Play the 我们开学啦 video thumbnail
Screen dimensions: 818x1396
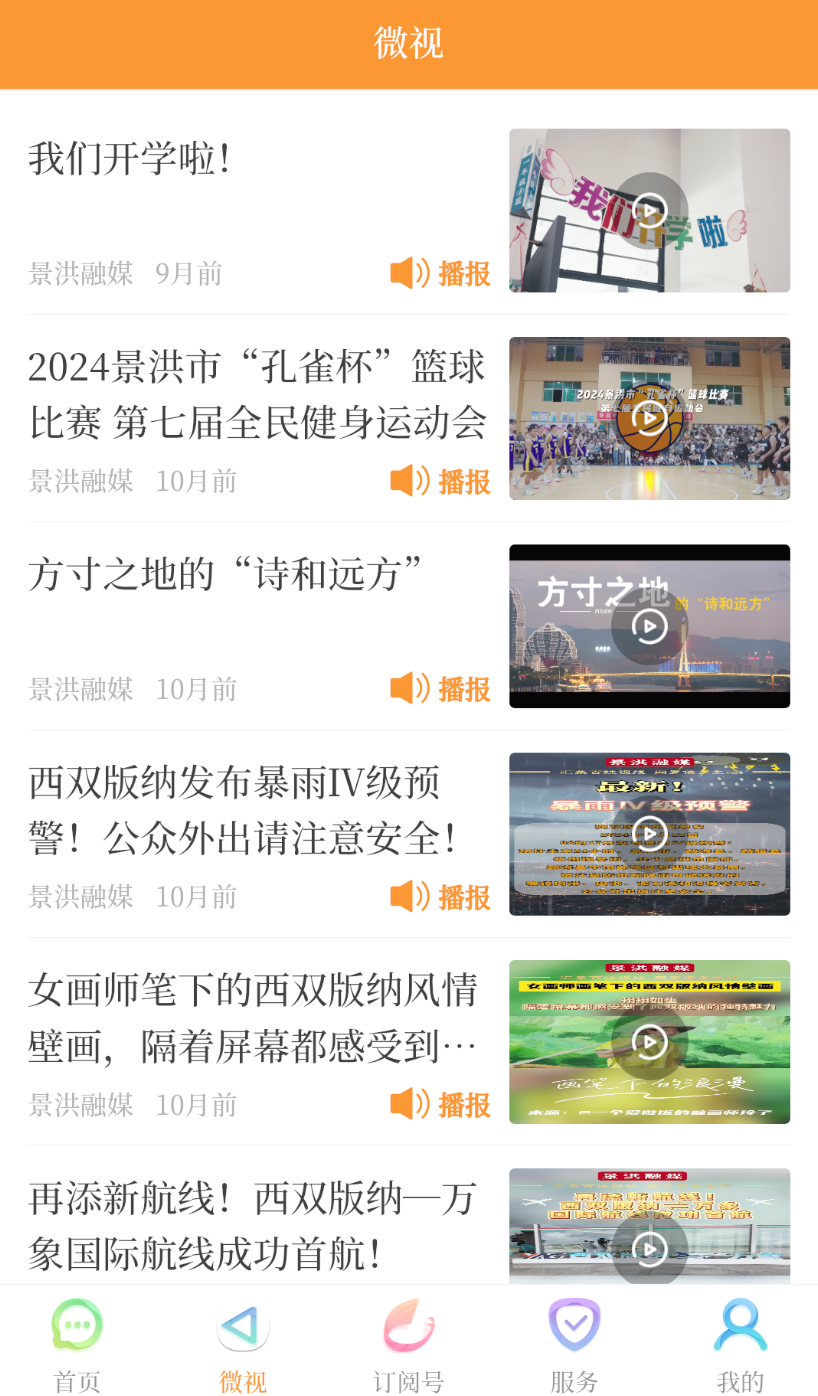coord(649,211)
